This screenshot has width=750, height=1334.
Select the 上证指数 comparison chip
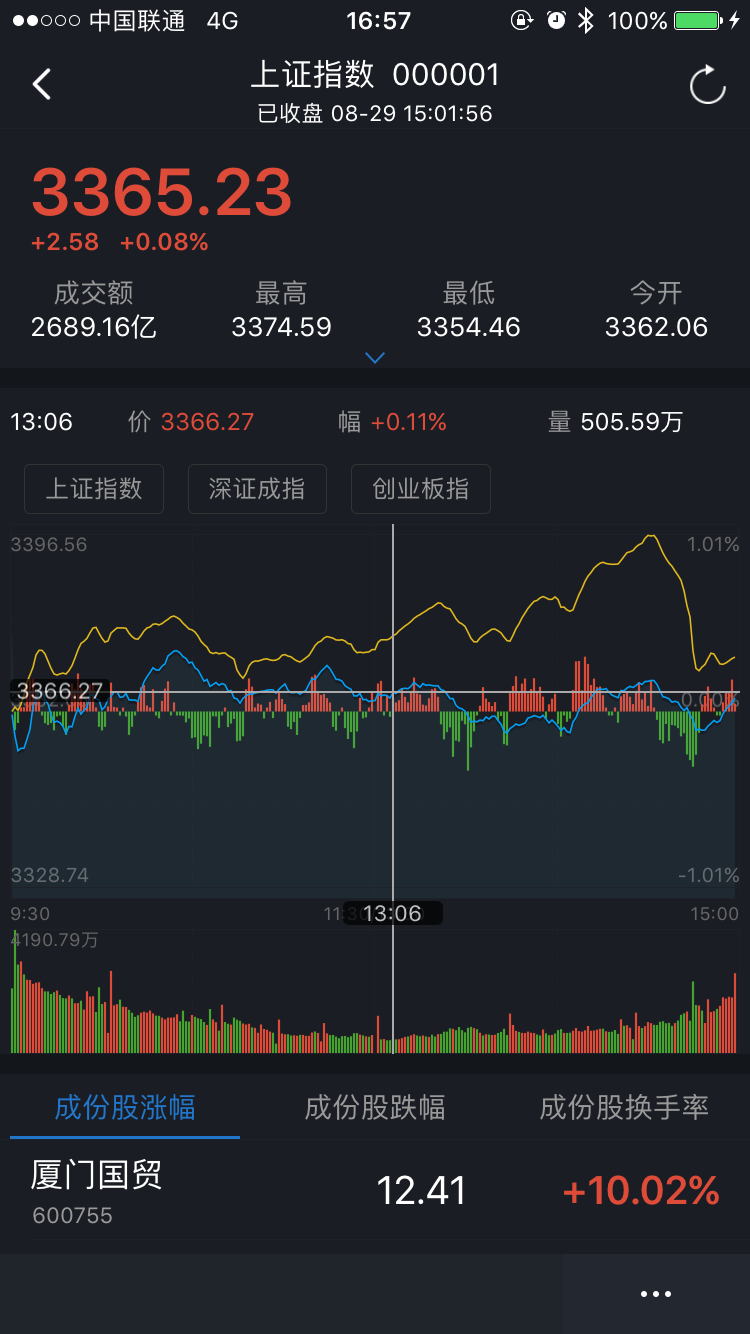(94, 489)
